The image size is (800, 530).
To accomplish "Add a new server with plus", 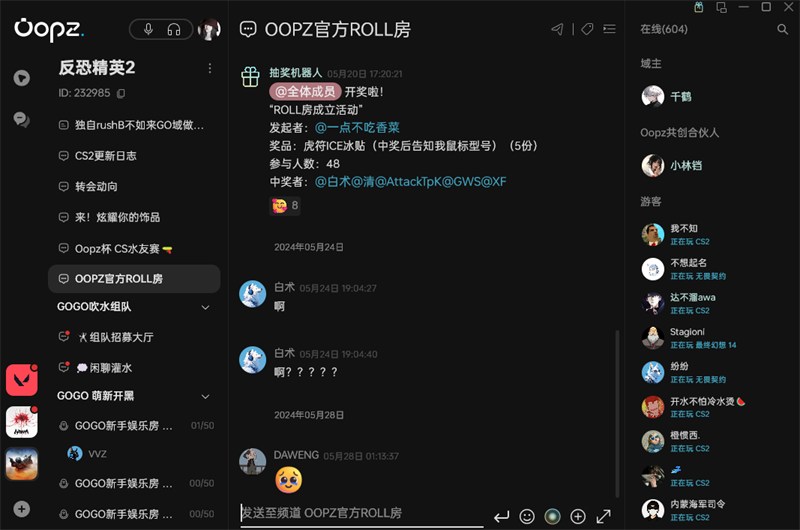I will pos(22,508).
